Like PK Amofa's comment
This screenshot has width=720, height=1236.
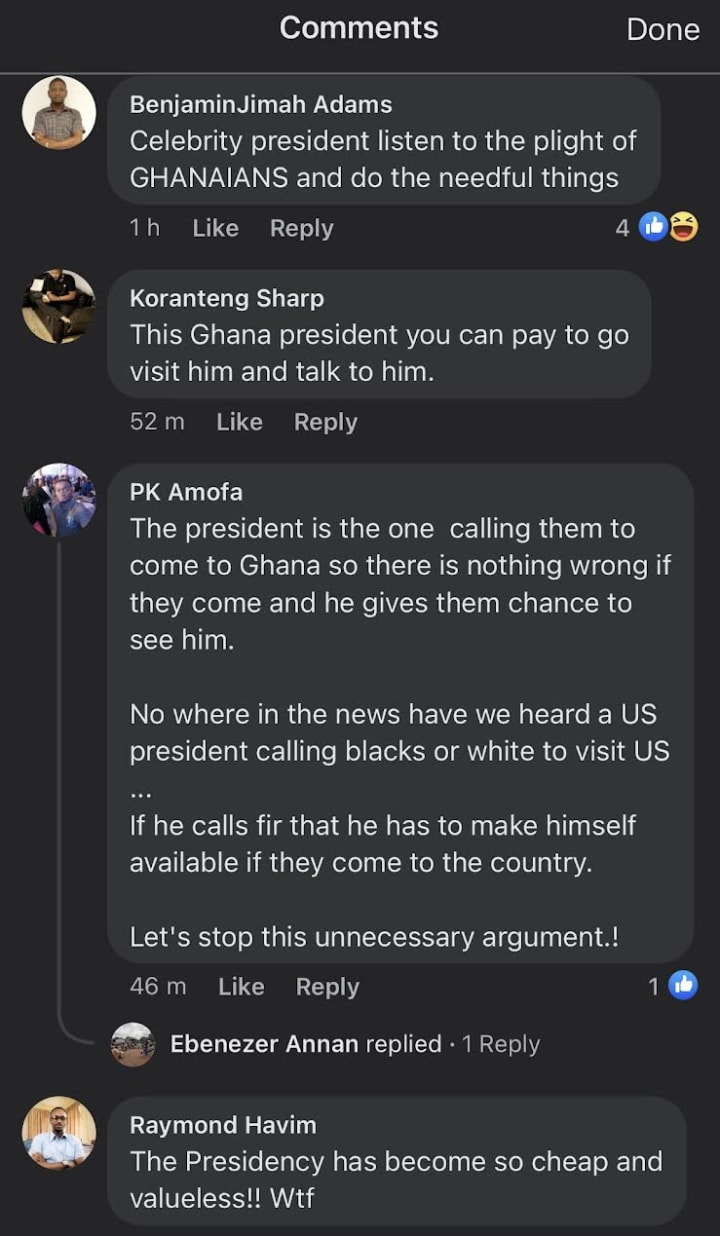(x=241, y=986)
